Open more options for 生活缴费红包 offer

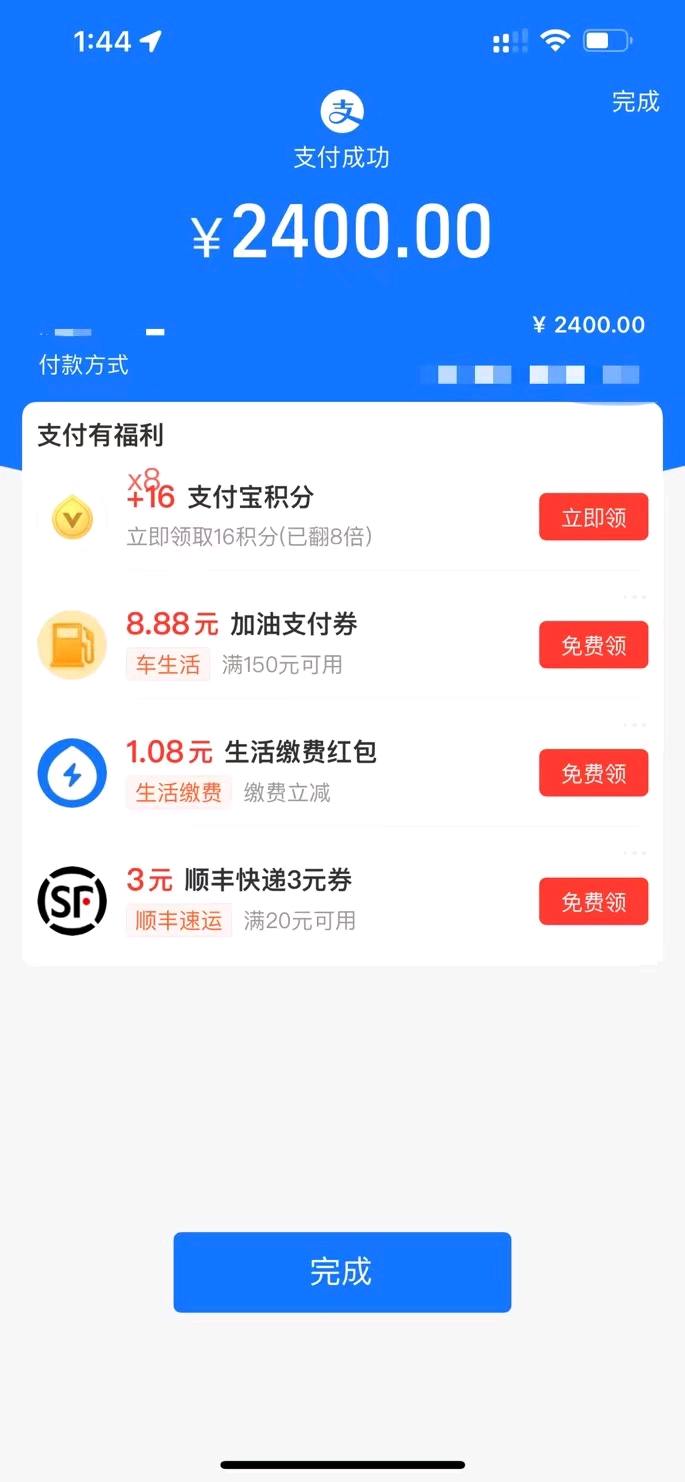pyautogui.click(x=635, y=725)
